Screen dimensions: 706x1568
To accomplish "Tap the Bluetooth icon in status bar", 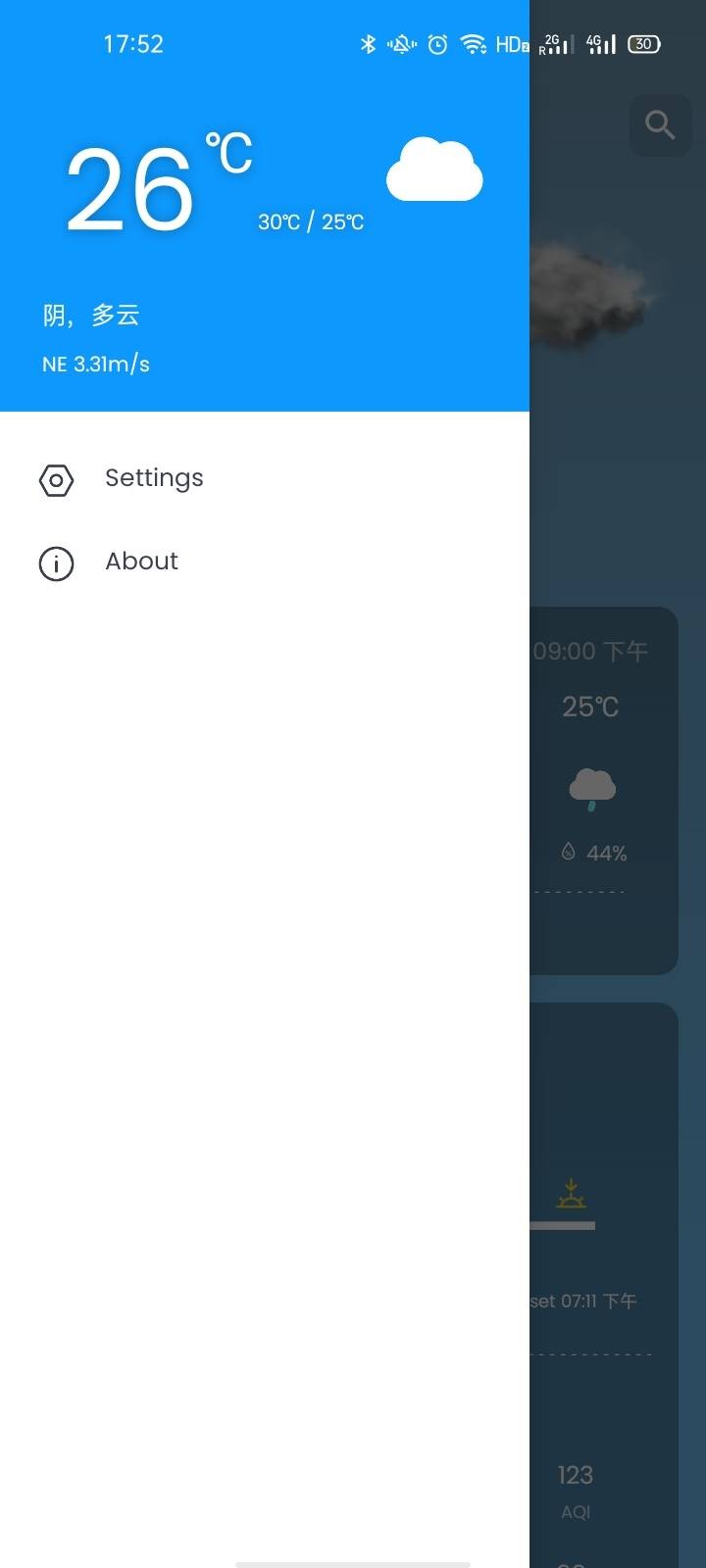I will 369,44.
